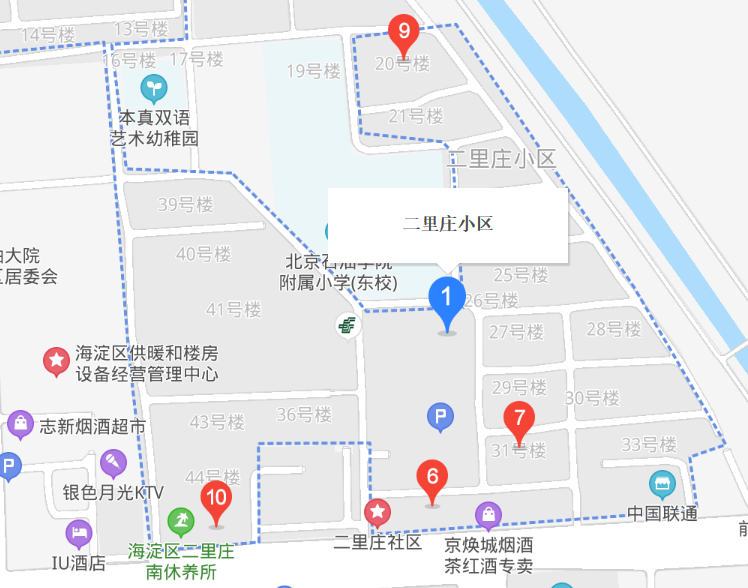The width and height of the screenshot is (748, 588).
Task: Open 海淀区二里庄南休养所 green icon
Action: pyautogui.click(x=180, y=520)
